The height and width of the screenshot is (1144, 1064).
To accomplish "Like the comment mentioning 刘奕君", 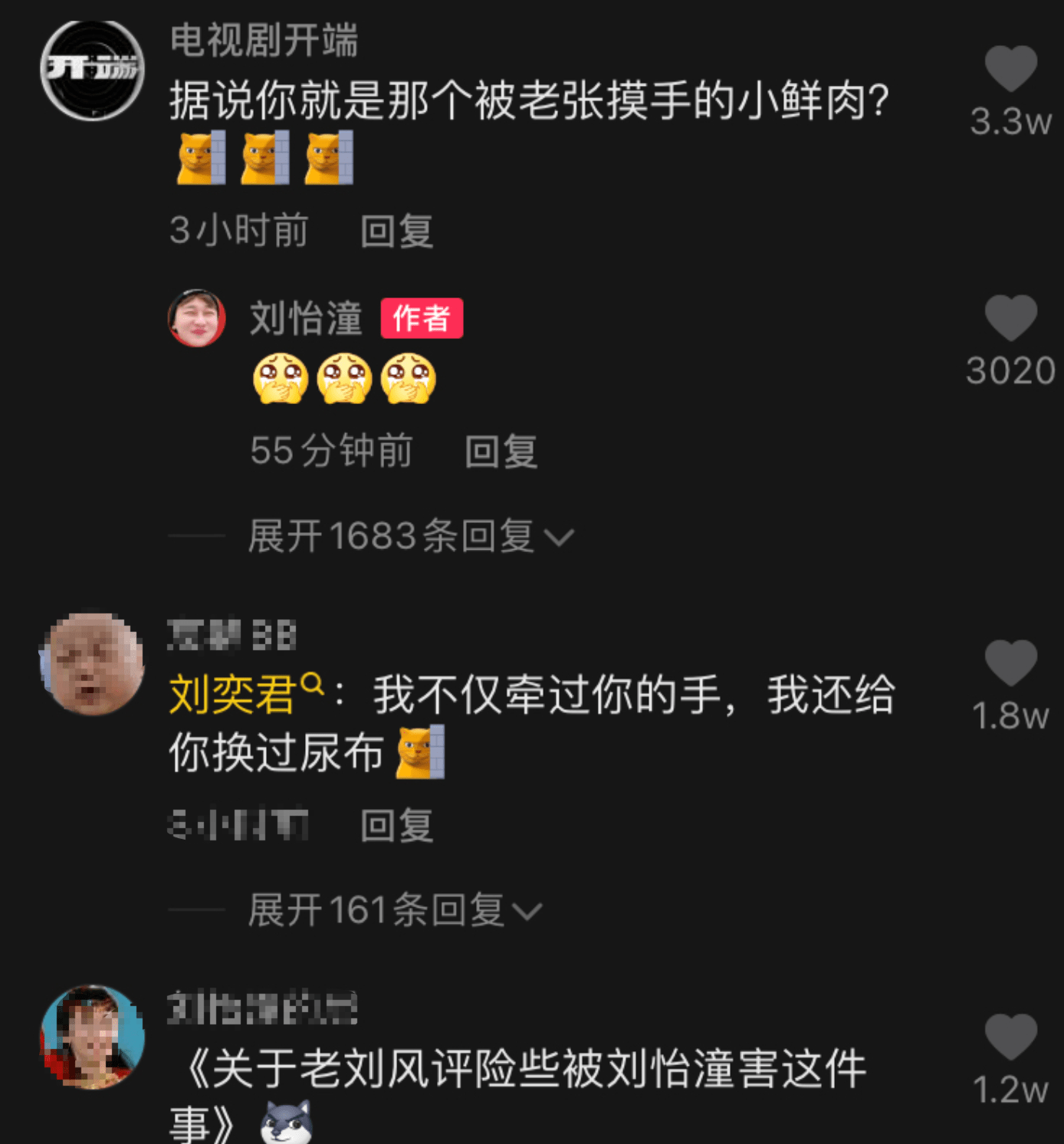I will click(1010, 663).
